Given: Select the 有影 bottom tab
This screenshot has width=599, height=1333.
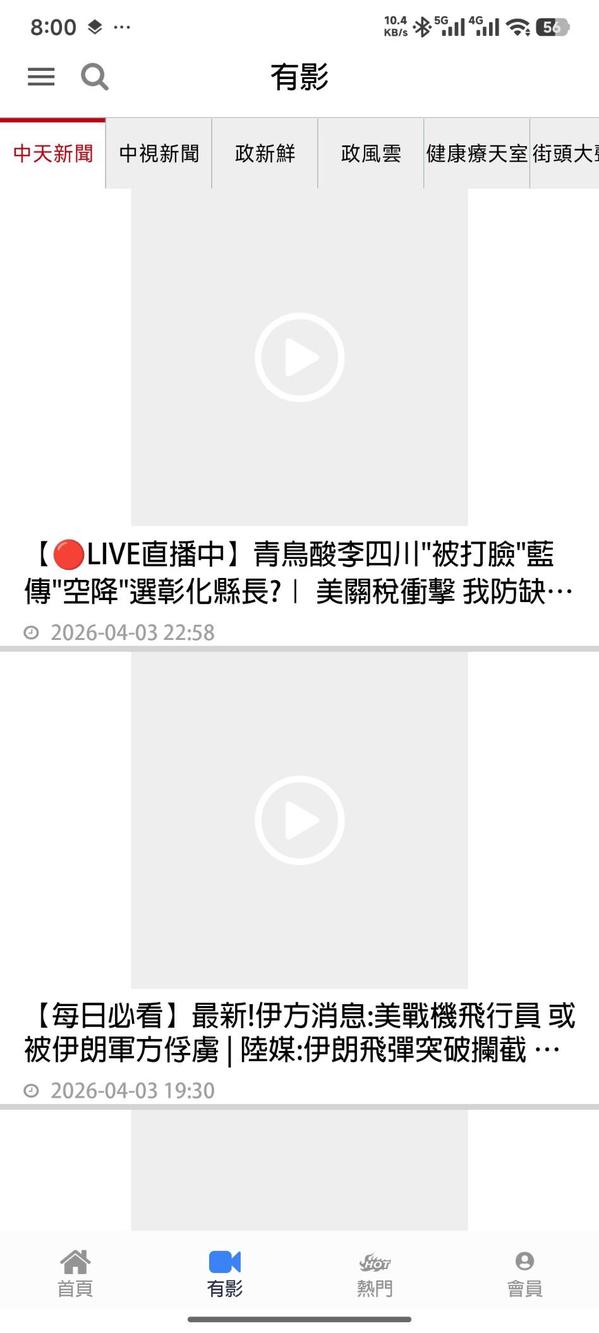Looking at the screenshot, I should [x=225, y=1273].
